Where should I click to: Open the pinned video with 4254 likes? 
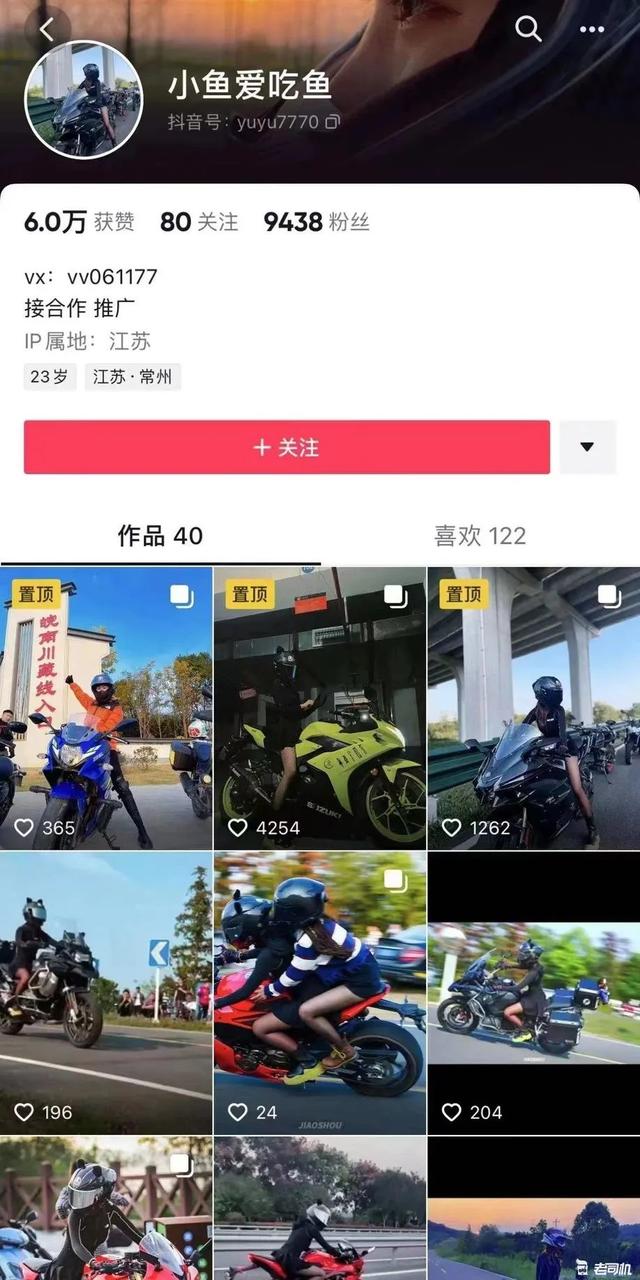(x=319, y=708)
